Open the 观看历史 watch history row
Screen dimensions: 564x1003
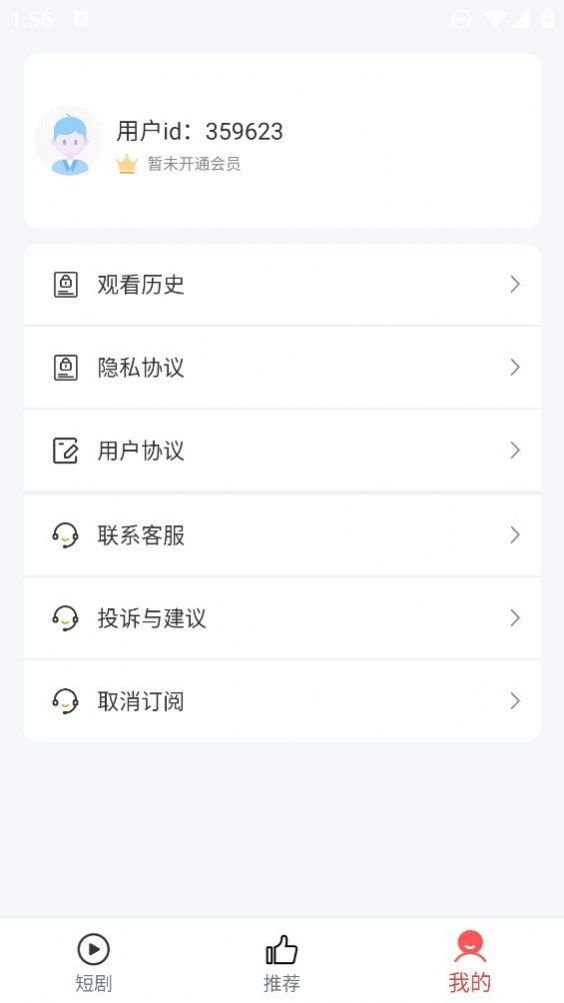tap(282, 284)
